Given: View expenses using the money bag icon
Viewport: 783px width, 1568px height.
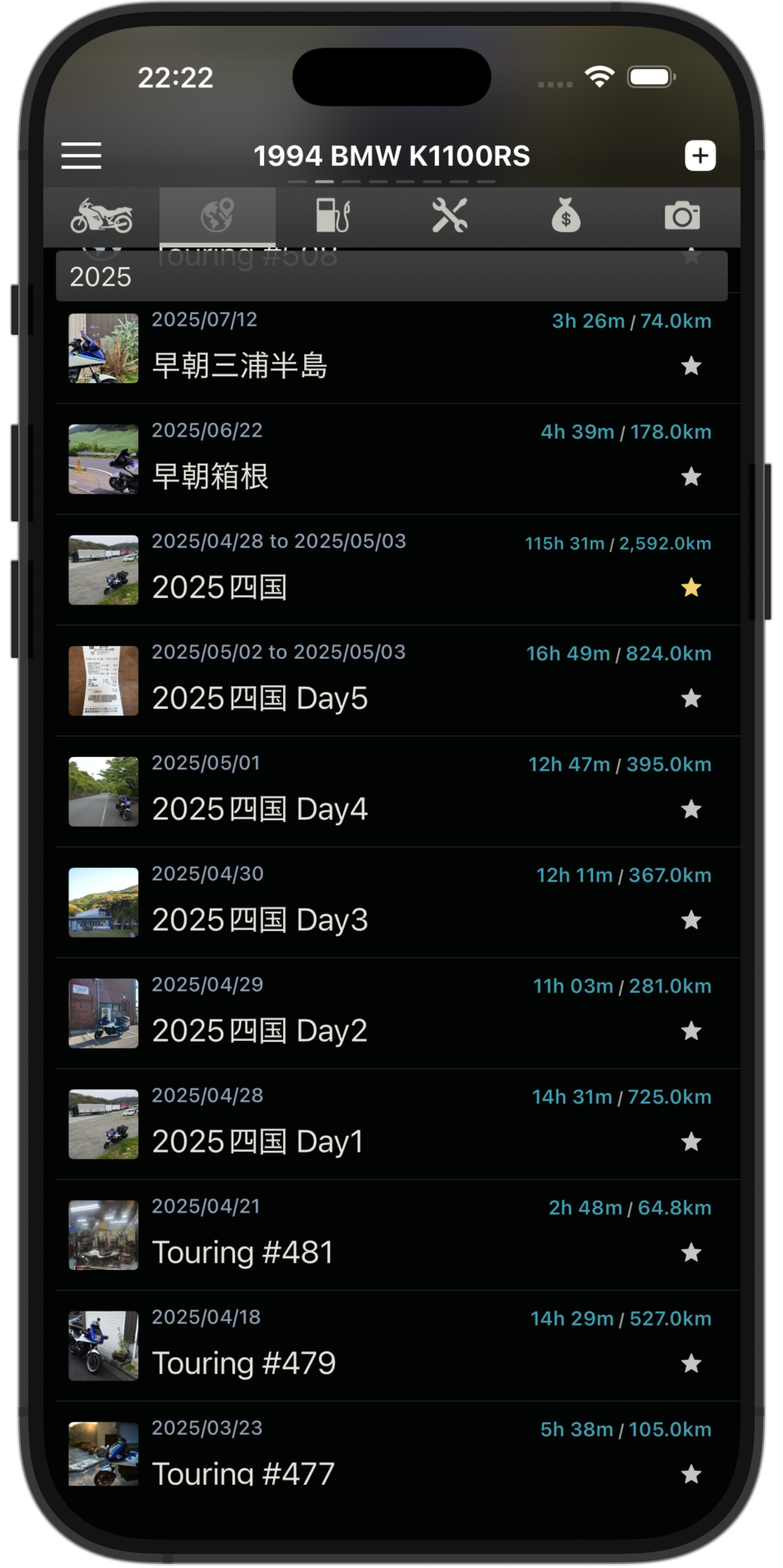Looking at the screenshot, I should click(x=566, y=216).
